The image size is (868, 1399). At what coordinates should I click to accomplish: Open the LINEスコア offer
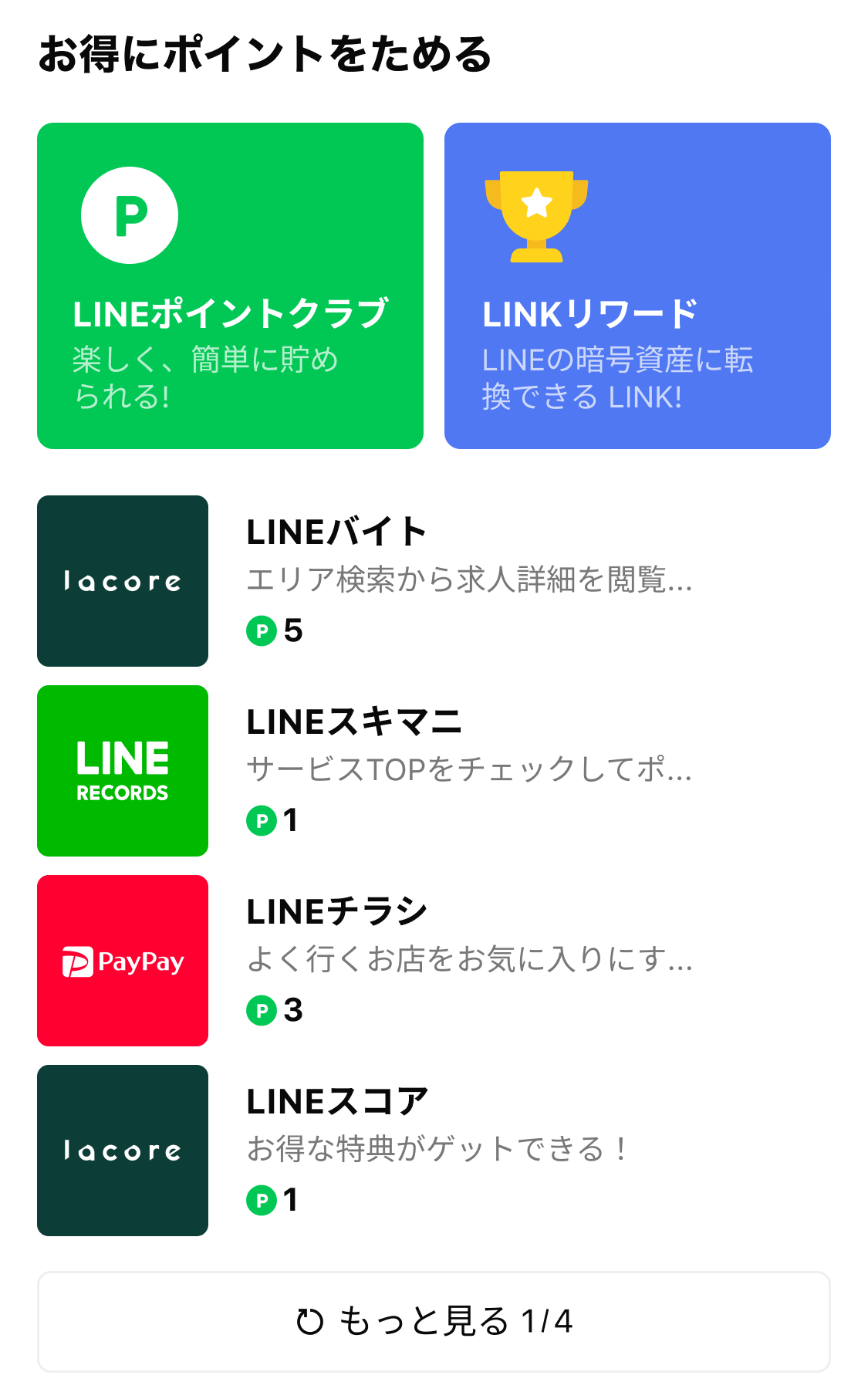tap(432, 1150)
